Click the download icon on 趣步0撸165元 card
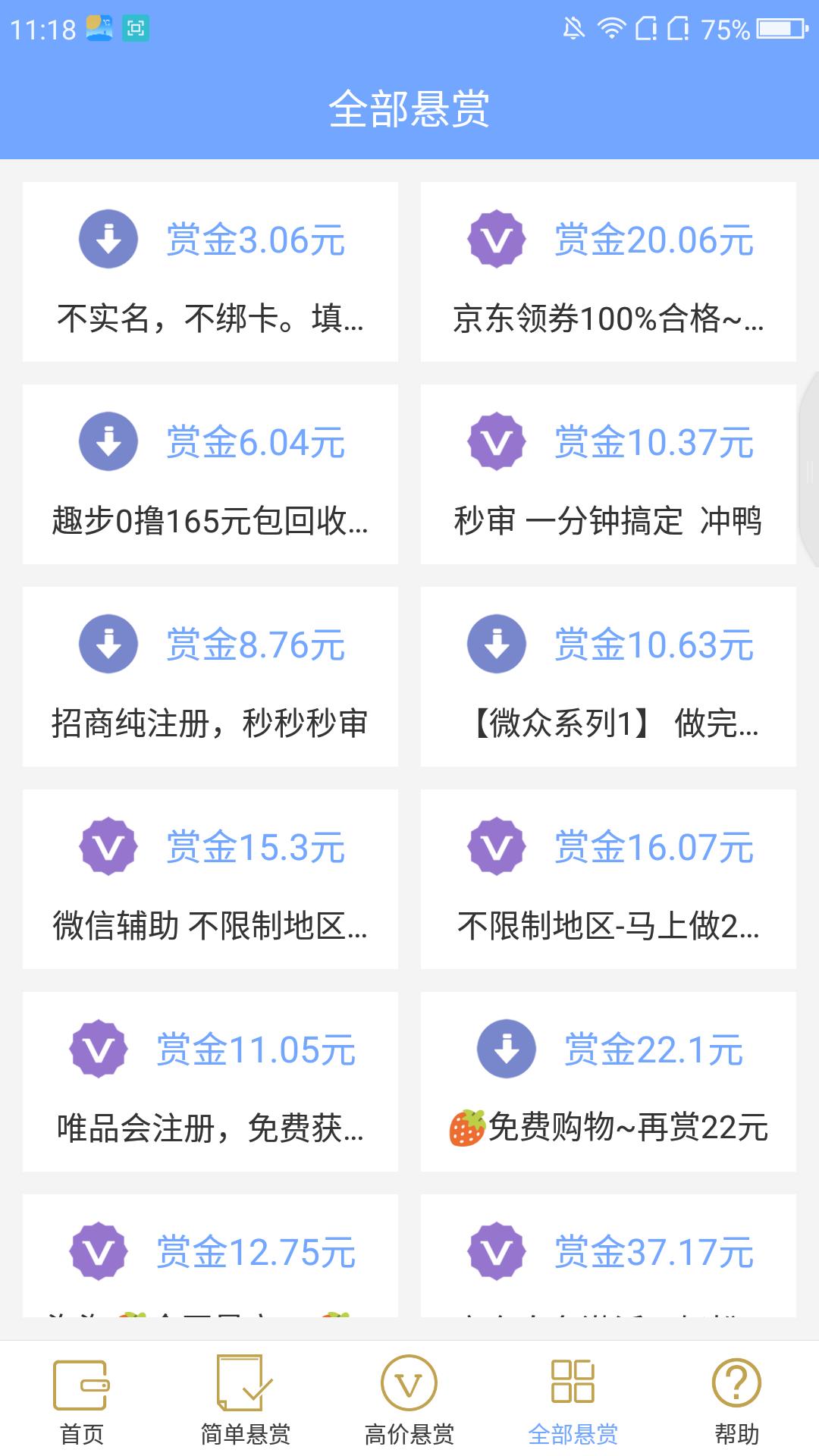Screen dimensions: 819x1456 click(108, 441)
